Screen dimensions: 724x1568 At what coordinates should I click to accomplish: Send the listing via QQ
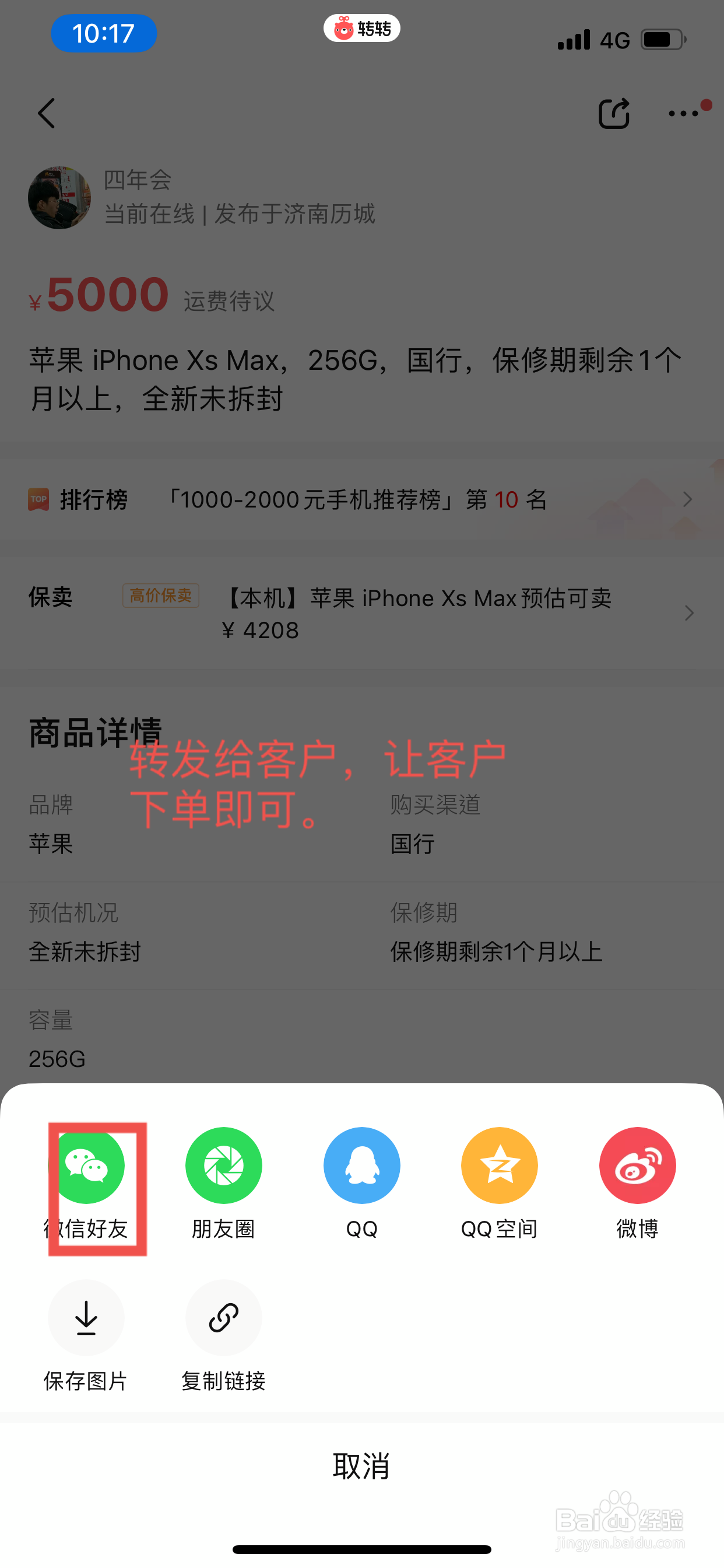(361, 1164)
